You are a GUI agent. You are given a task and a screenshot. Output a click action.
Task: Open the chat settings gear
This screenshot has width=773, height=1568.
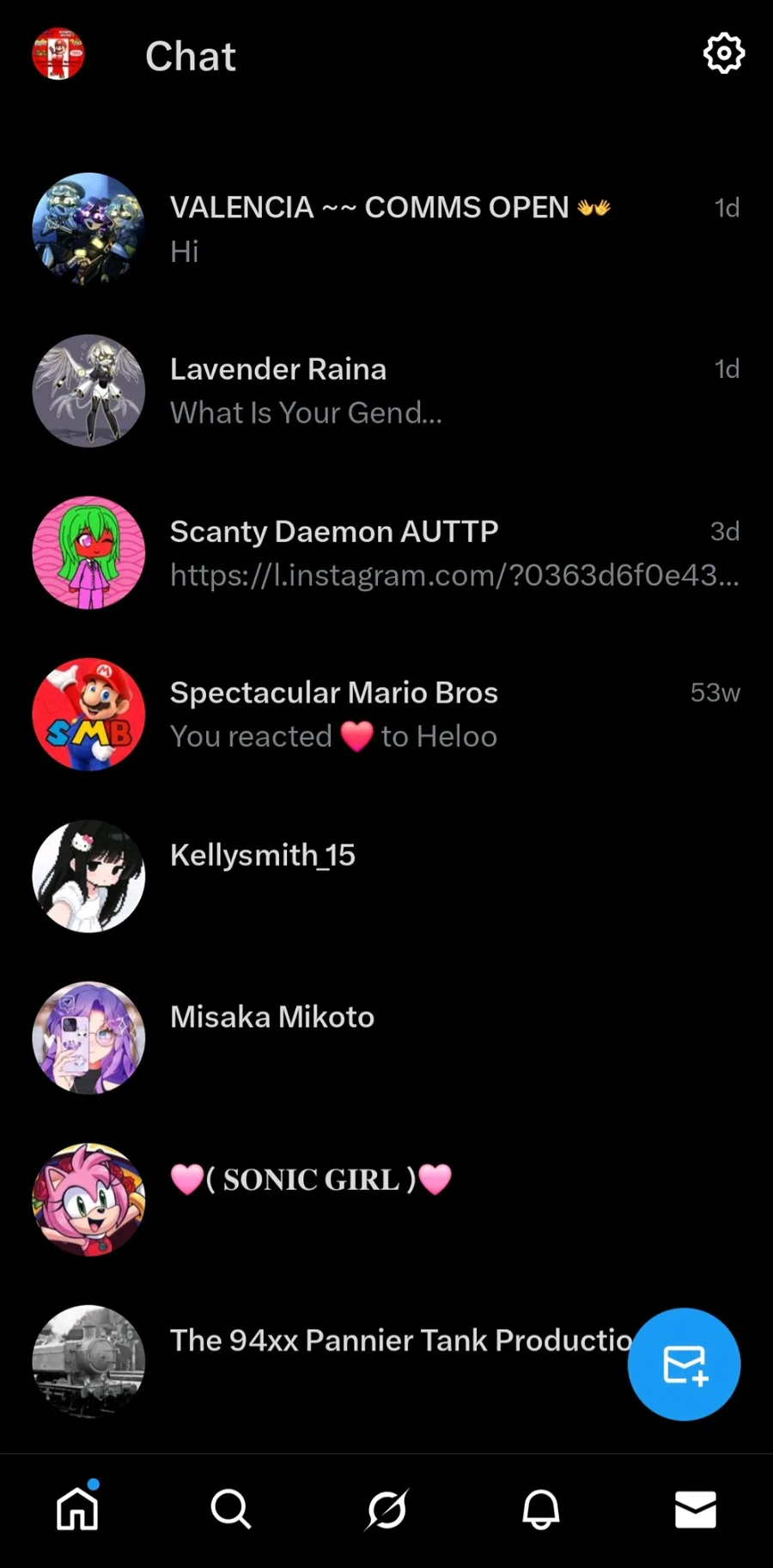[723, 53]
